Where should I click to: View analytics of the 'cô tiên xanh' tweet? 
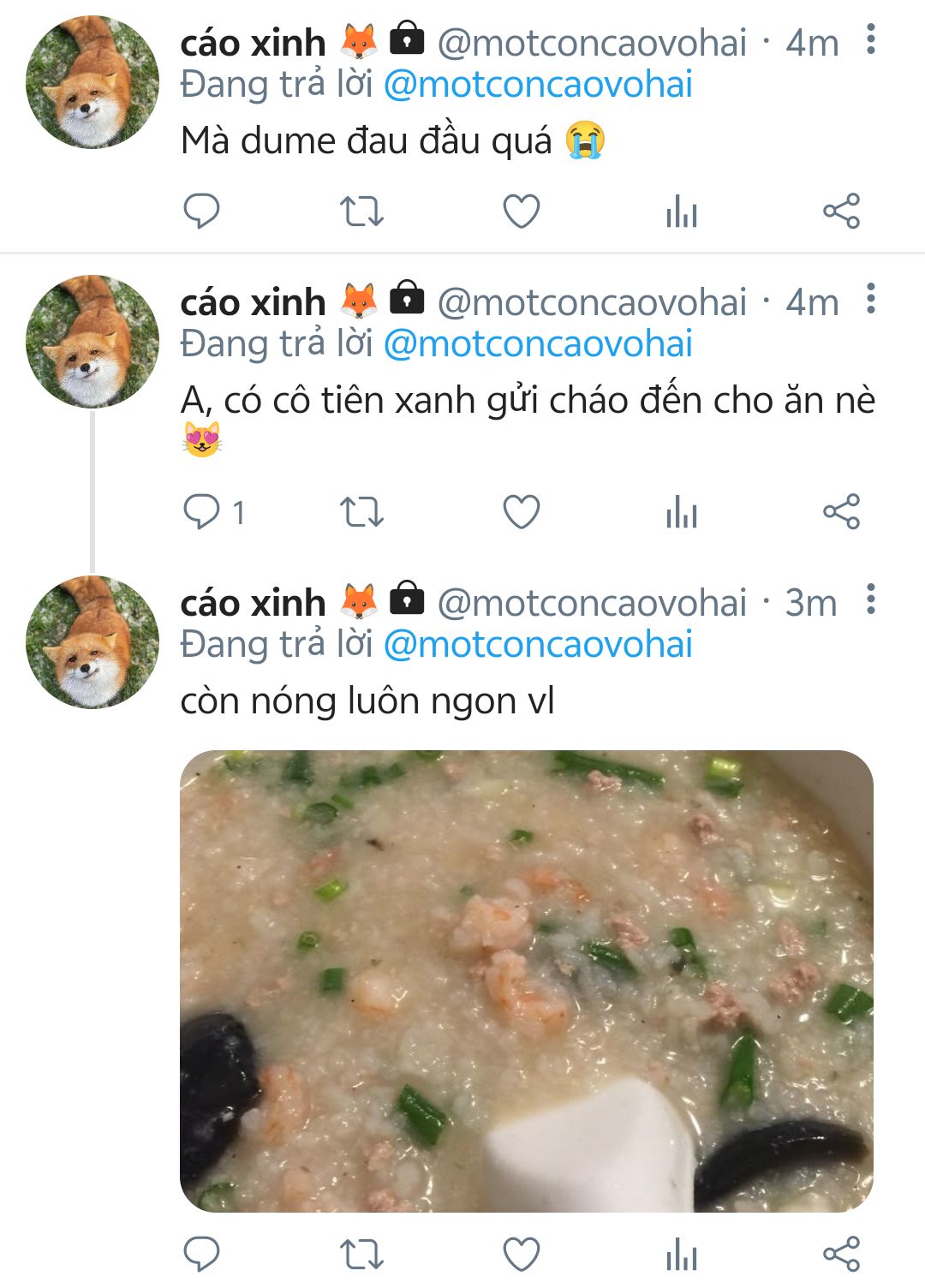682,512
